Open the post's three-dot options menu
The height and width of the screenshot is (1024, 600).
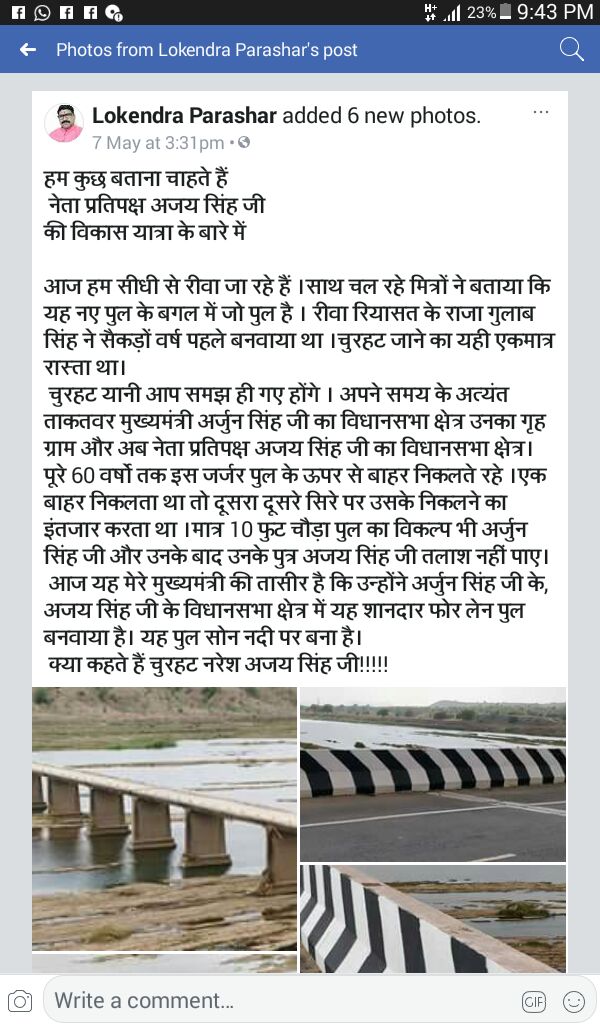point(541,113)
